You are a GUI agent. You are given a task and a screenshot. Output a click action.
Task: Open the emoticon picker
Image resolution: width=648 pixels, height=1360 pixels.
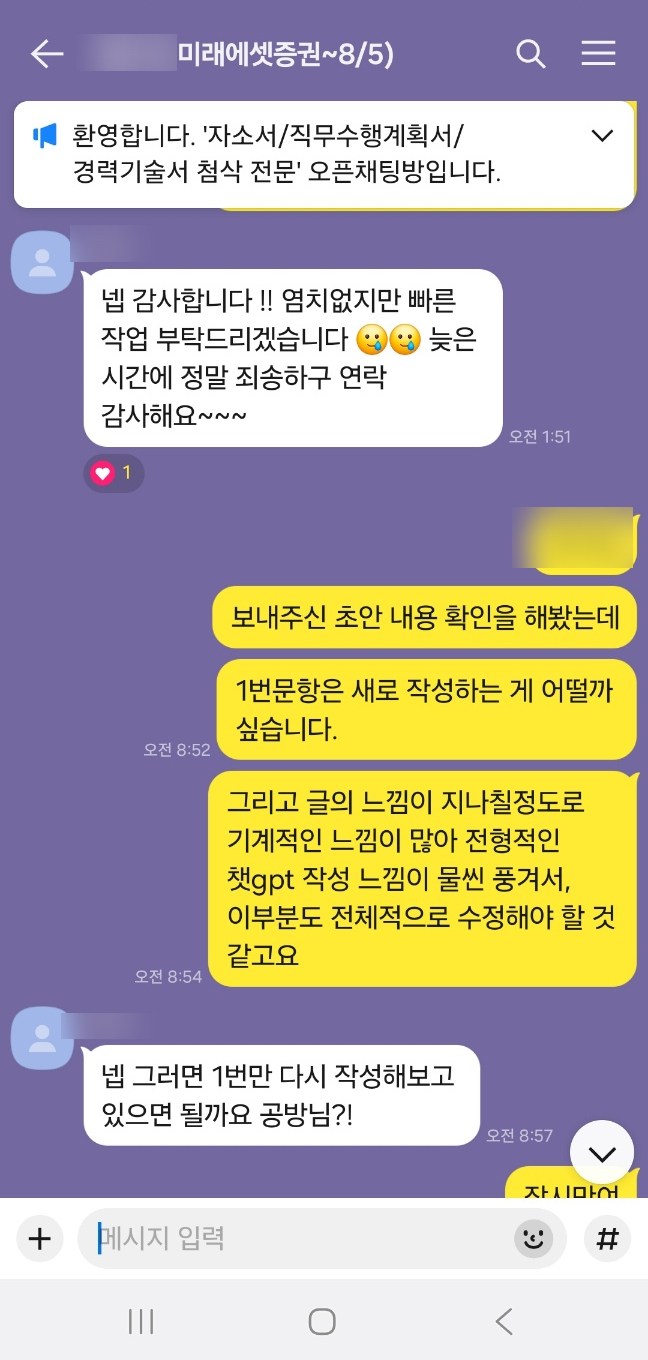pyautogui.click(x=534, y=1240)
